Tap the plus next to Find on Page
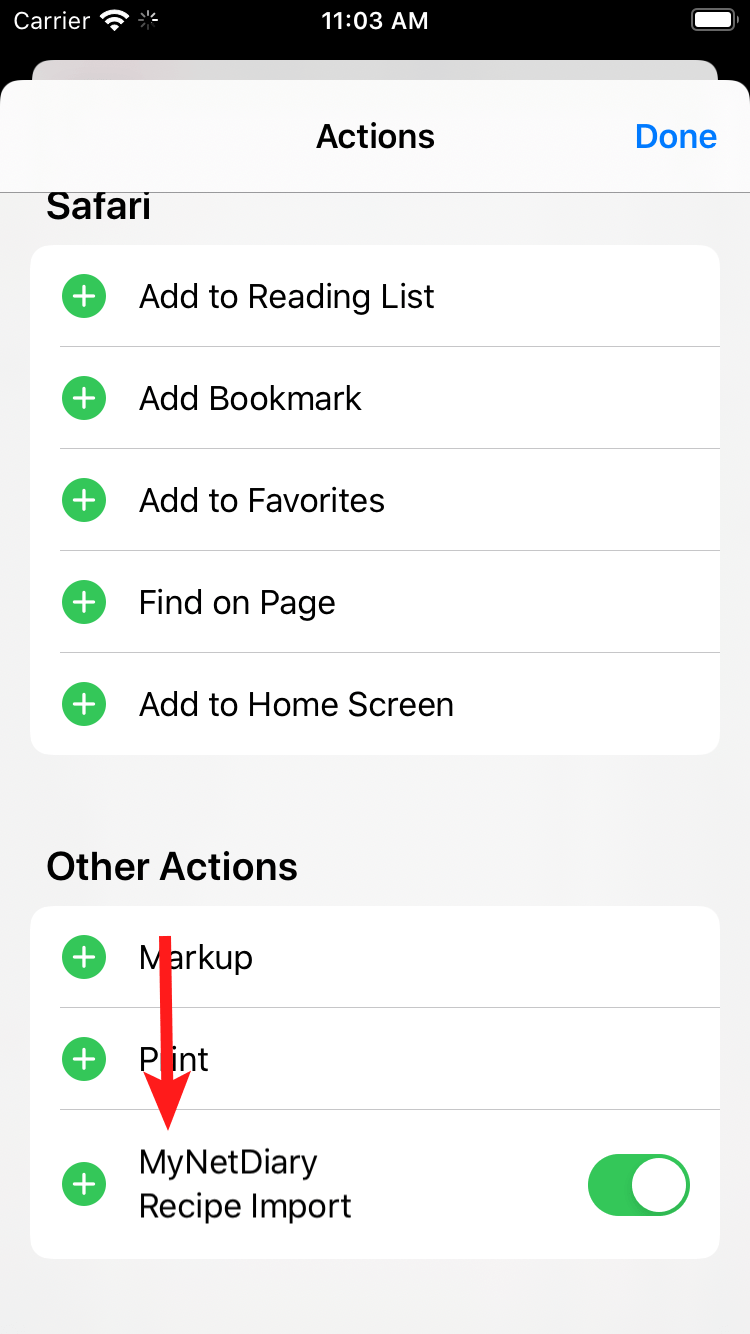 tap(84, 603)
